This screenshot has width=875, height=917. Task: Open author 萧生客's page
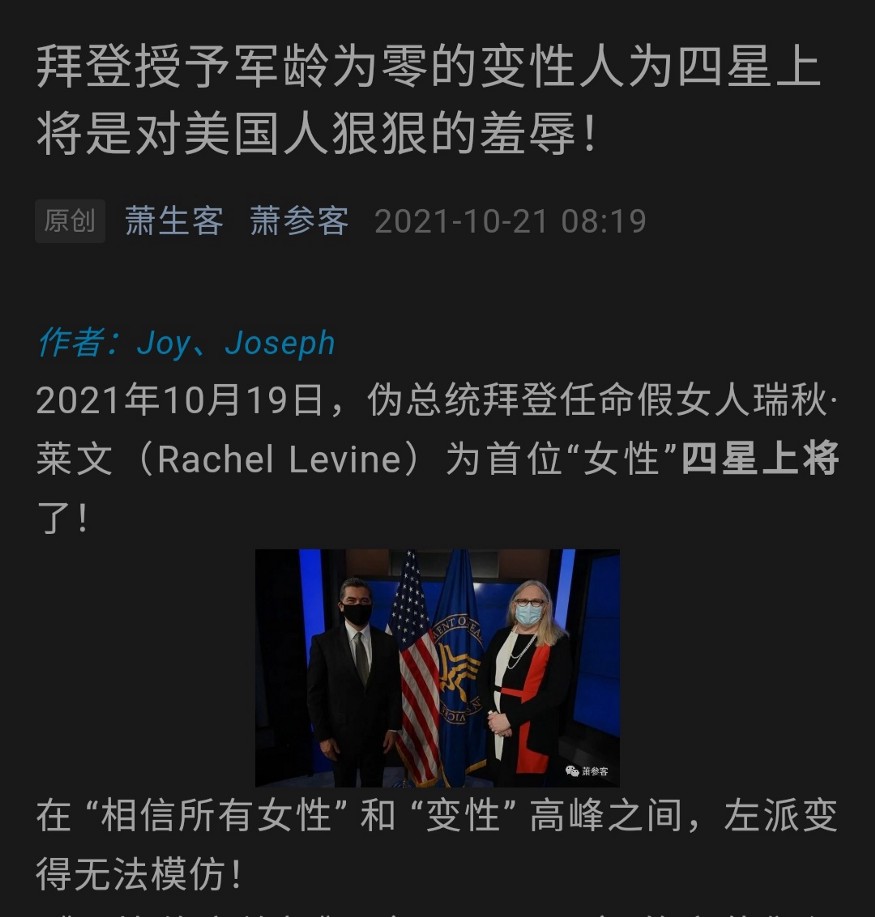point(174,221)
